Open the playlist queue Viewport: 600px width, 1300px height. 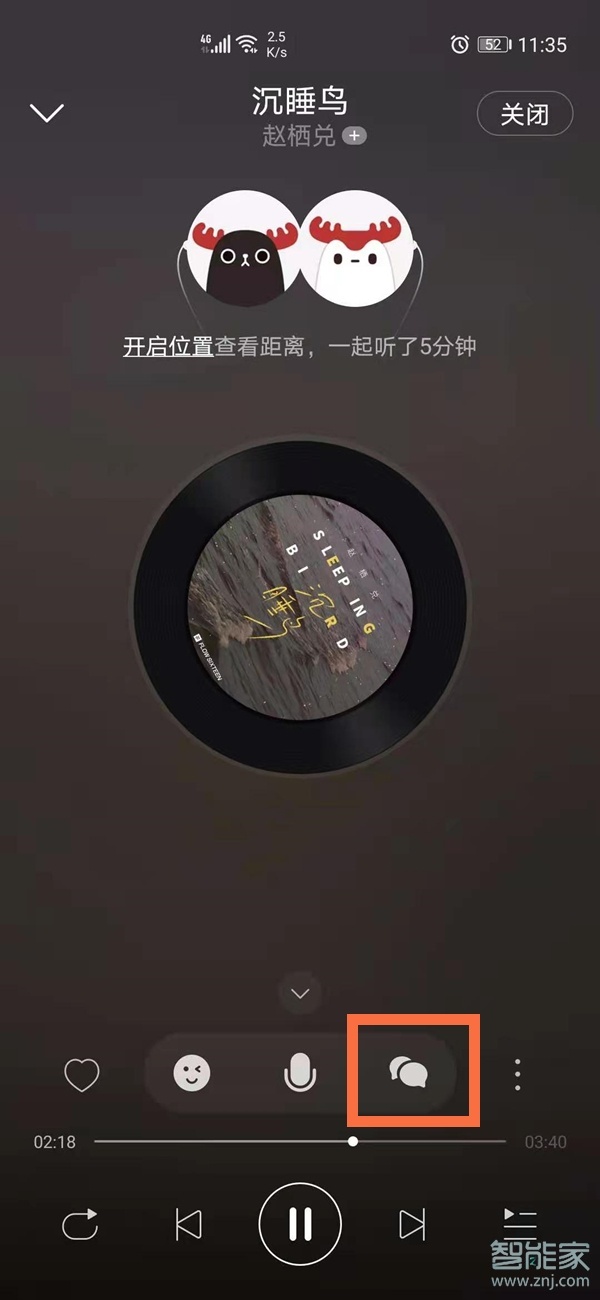point(519,1220)
